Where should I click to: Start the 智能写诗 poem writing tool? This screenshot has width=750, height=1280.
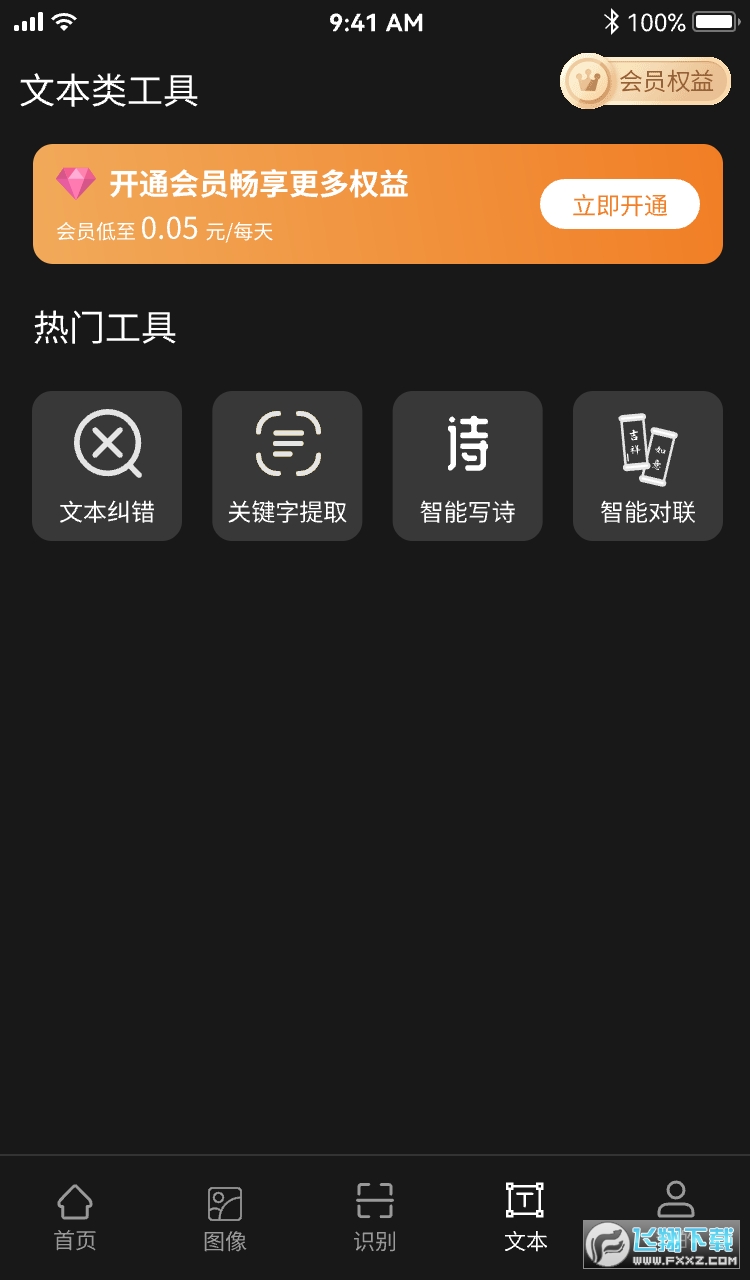(x=467, y=466)
